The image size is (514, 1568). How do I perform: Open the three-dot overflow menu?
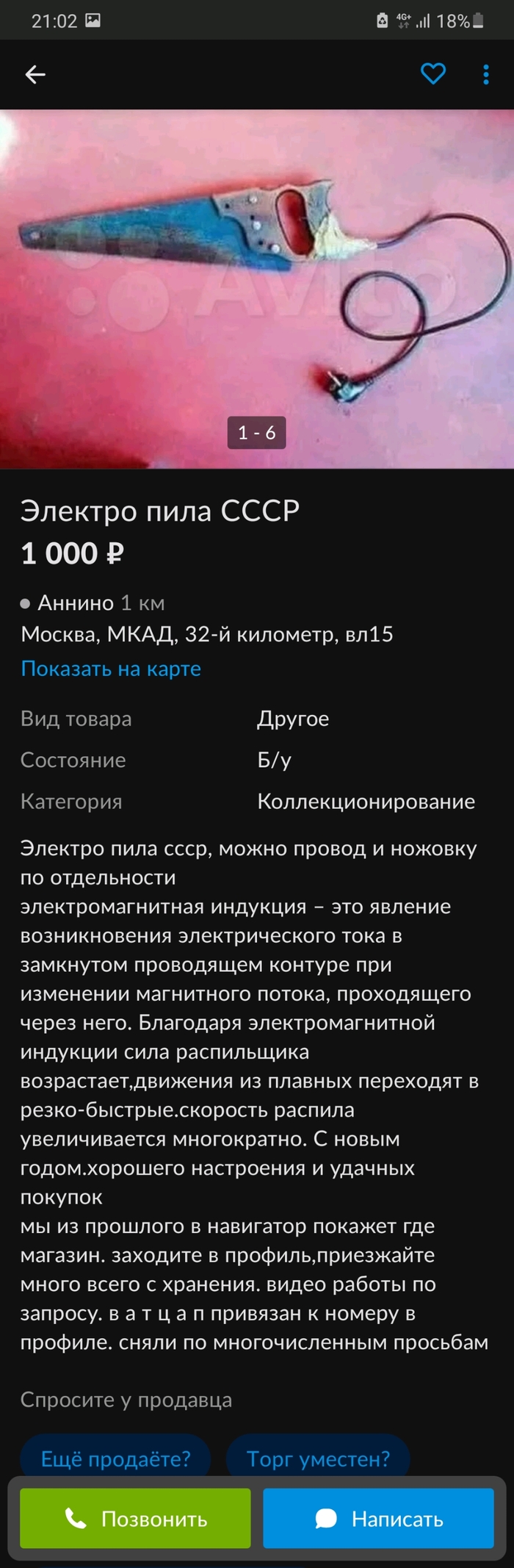[485, 74]
